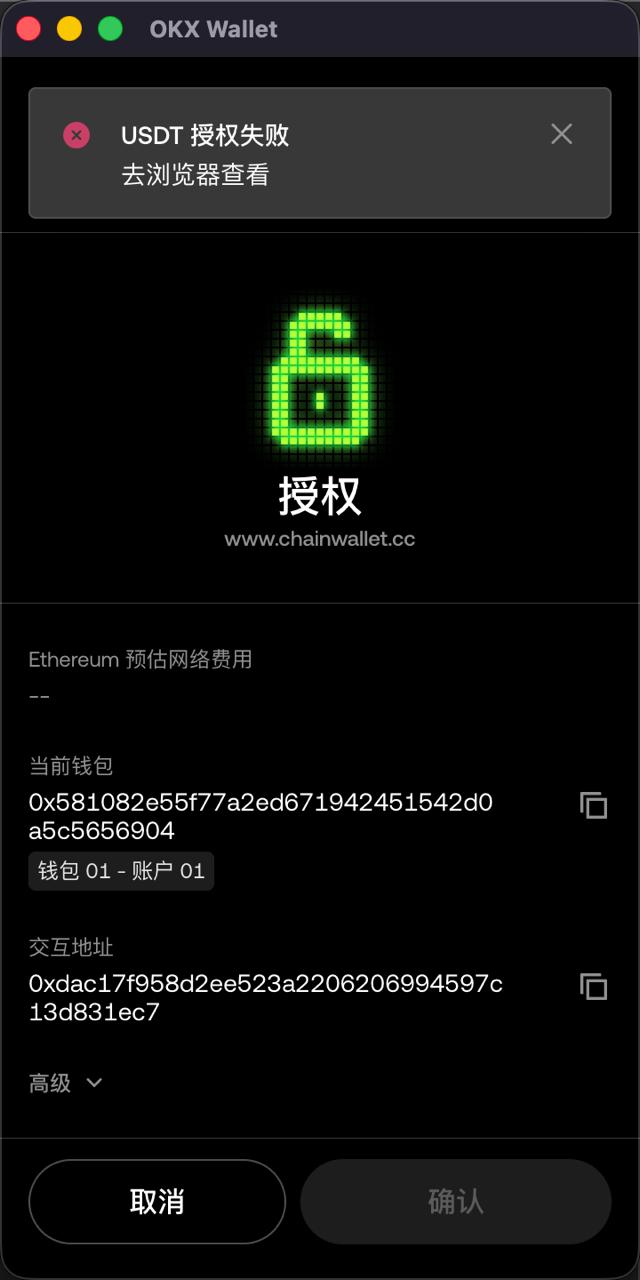Screen dimensions: 640x1280
Task: Expand the 高级 advanced section
Action: [67, 1083]
